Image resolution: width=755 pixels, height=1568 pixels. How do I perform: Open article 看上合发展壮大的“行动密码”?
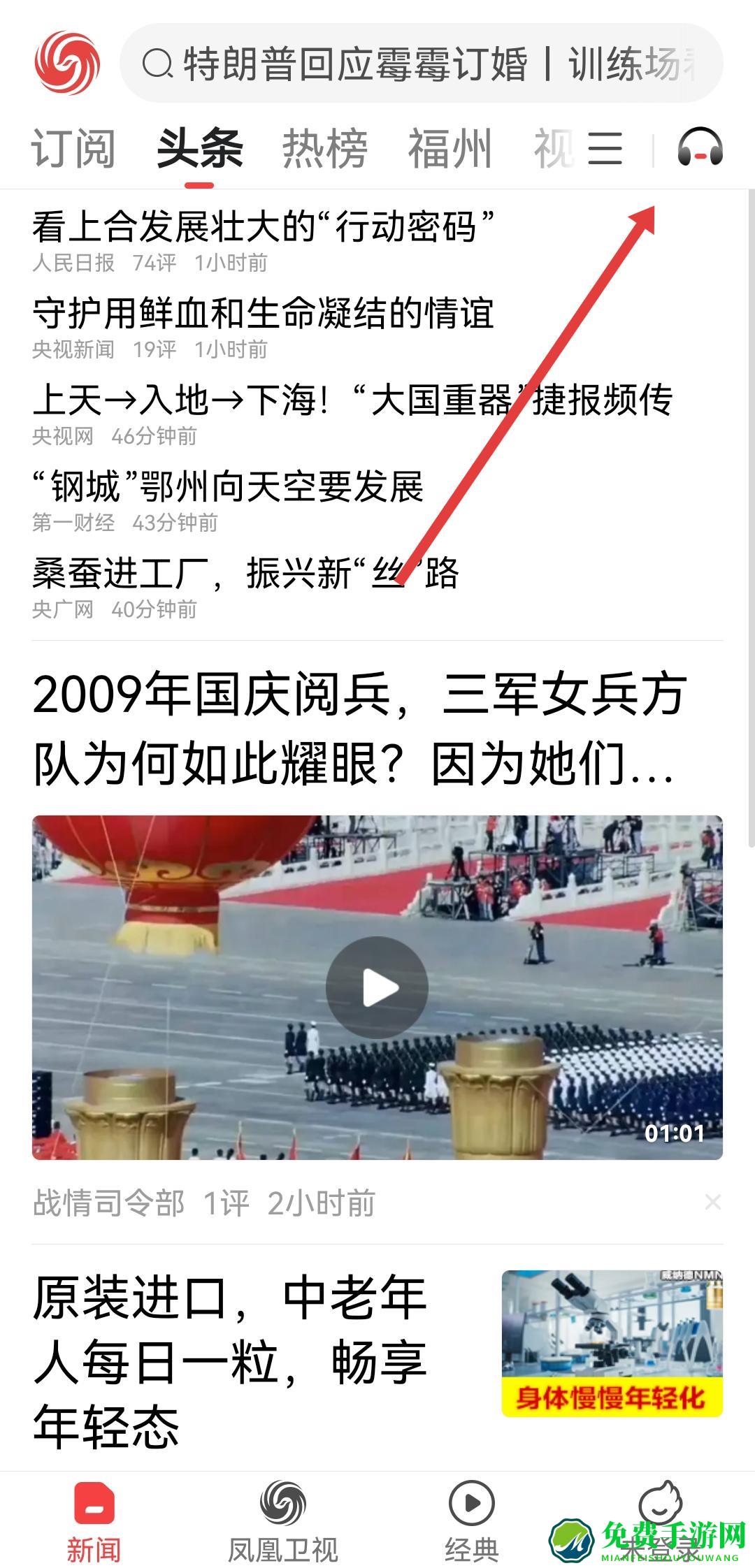[263, 227]
